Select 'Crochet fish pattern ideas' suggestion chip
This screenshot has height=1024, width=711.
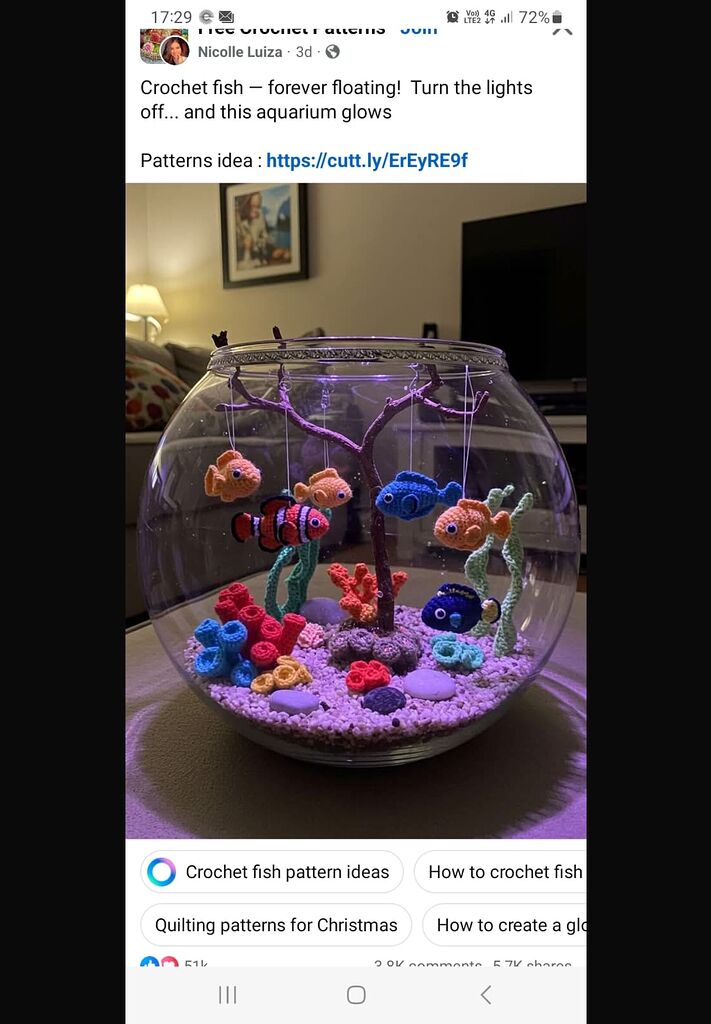pos(272,872)
